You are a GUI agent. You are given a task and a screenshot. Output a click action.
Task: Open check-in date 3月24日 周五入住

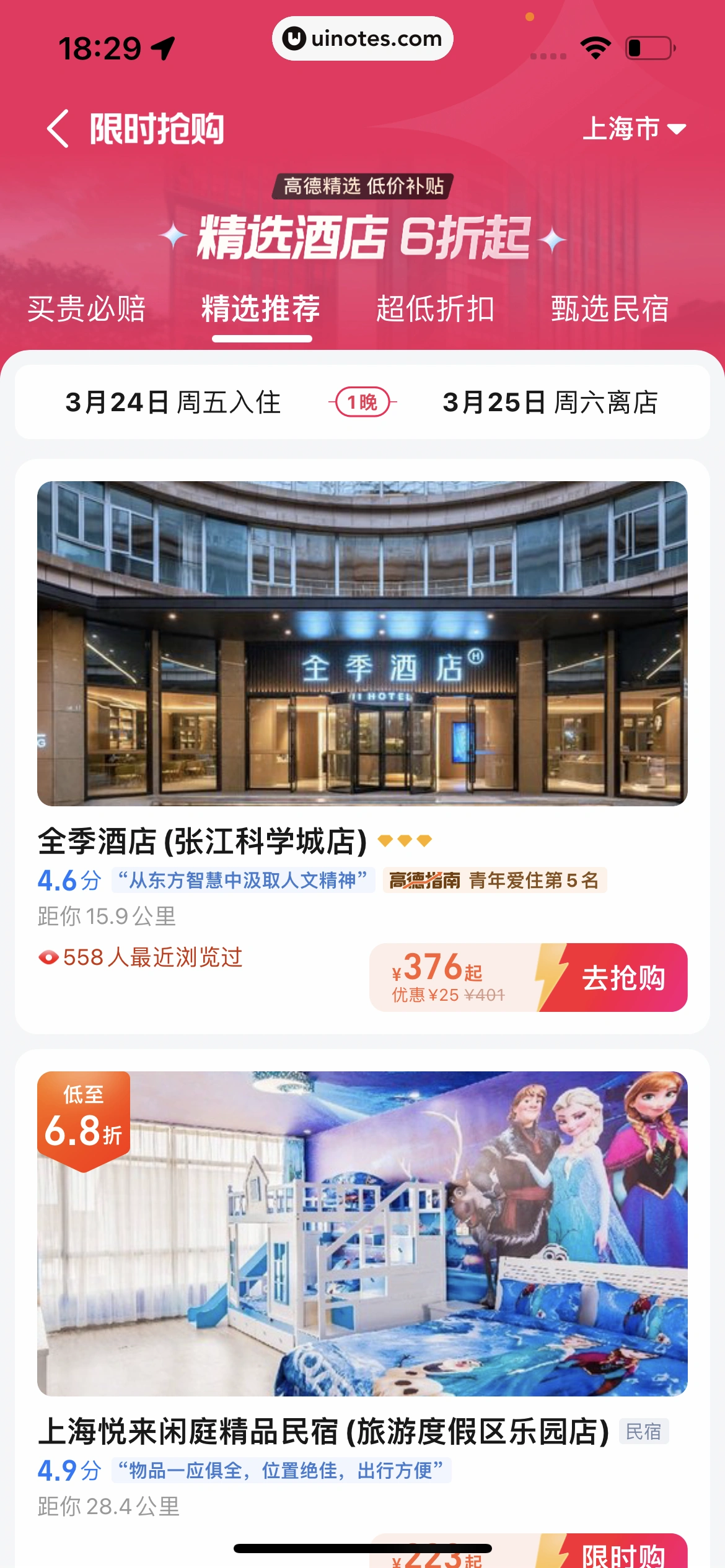[174, 403]
